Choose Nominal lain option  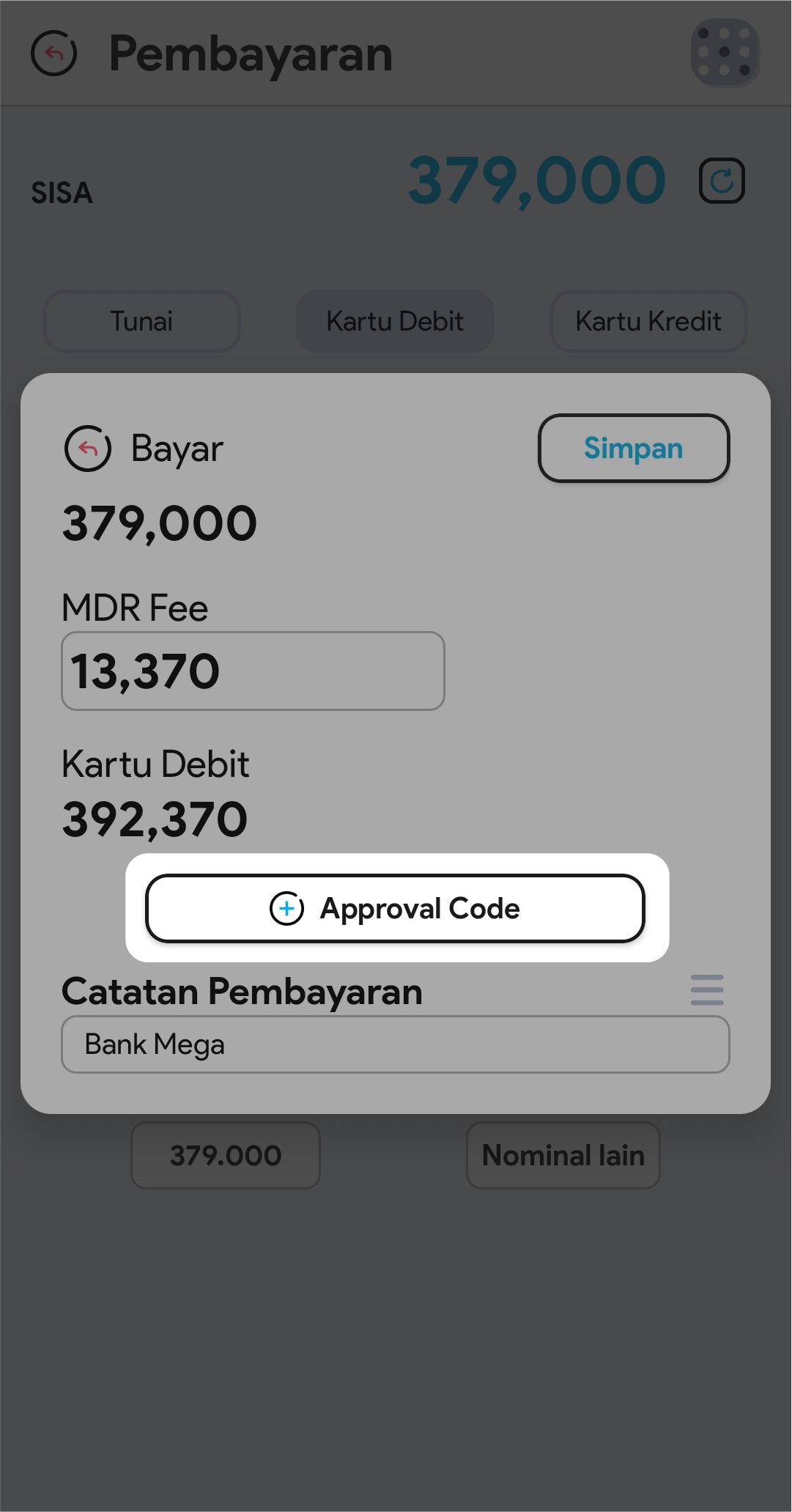pyautogui.click(x=563, y=1156)
